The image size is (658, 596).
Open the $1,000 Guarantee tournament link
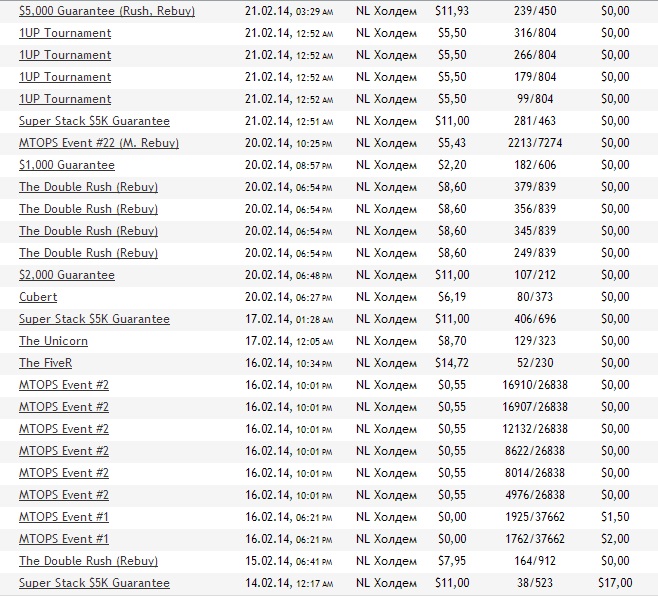[x=67, y=165]
